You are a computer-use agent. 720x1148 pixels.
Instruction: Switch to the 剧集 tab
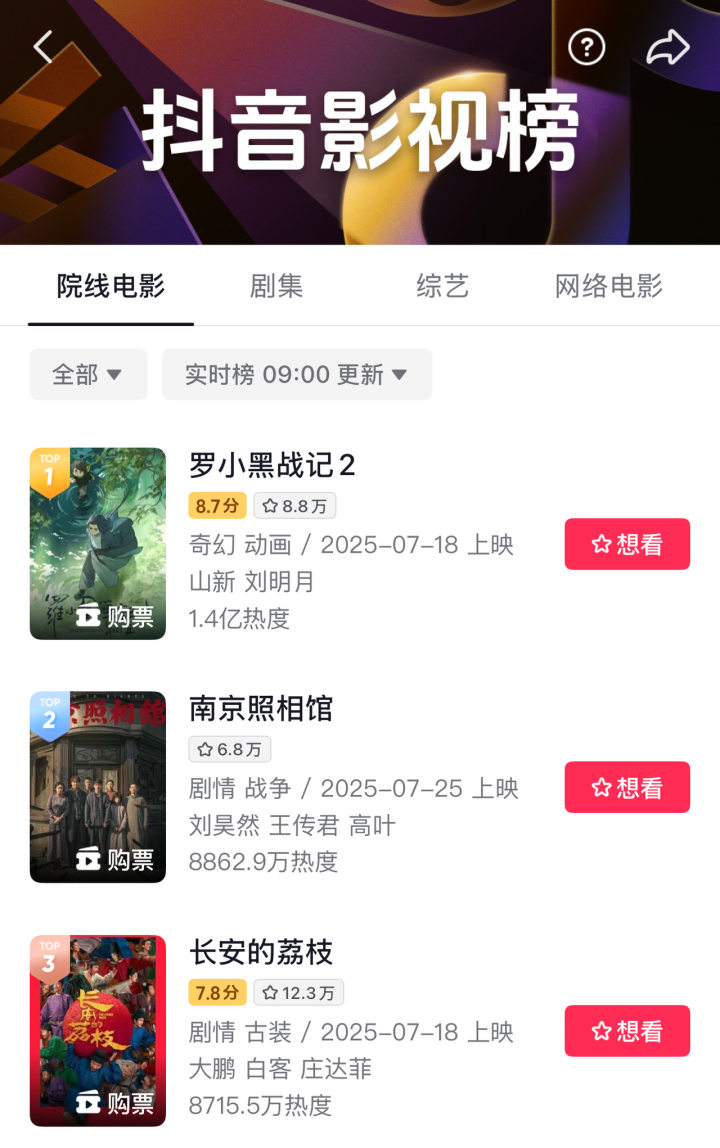(x=276, y=287)
